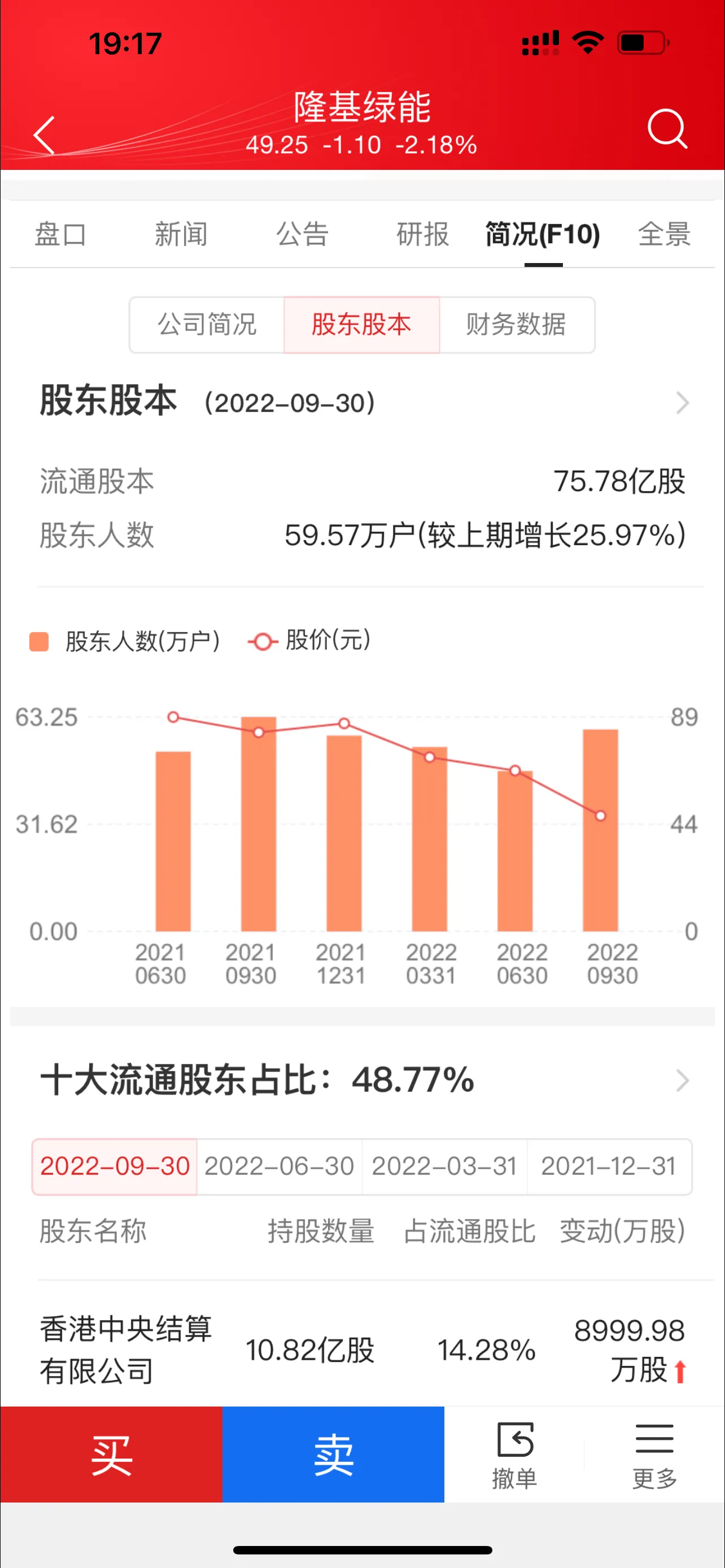Switch to the 全景 tab
Screen dimensions: 725x1568
(x=663, y=234)
